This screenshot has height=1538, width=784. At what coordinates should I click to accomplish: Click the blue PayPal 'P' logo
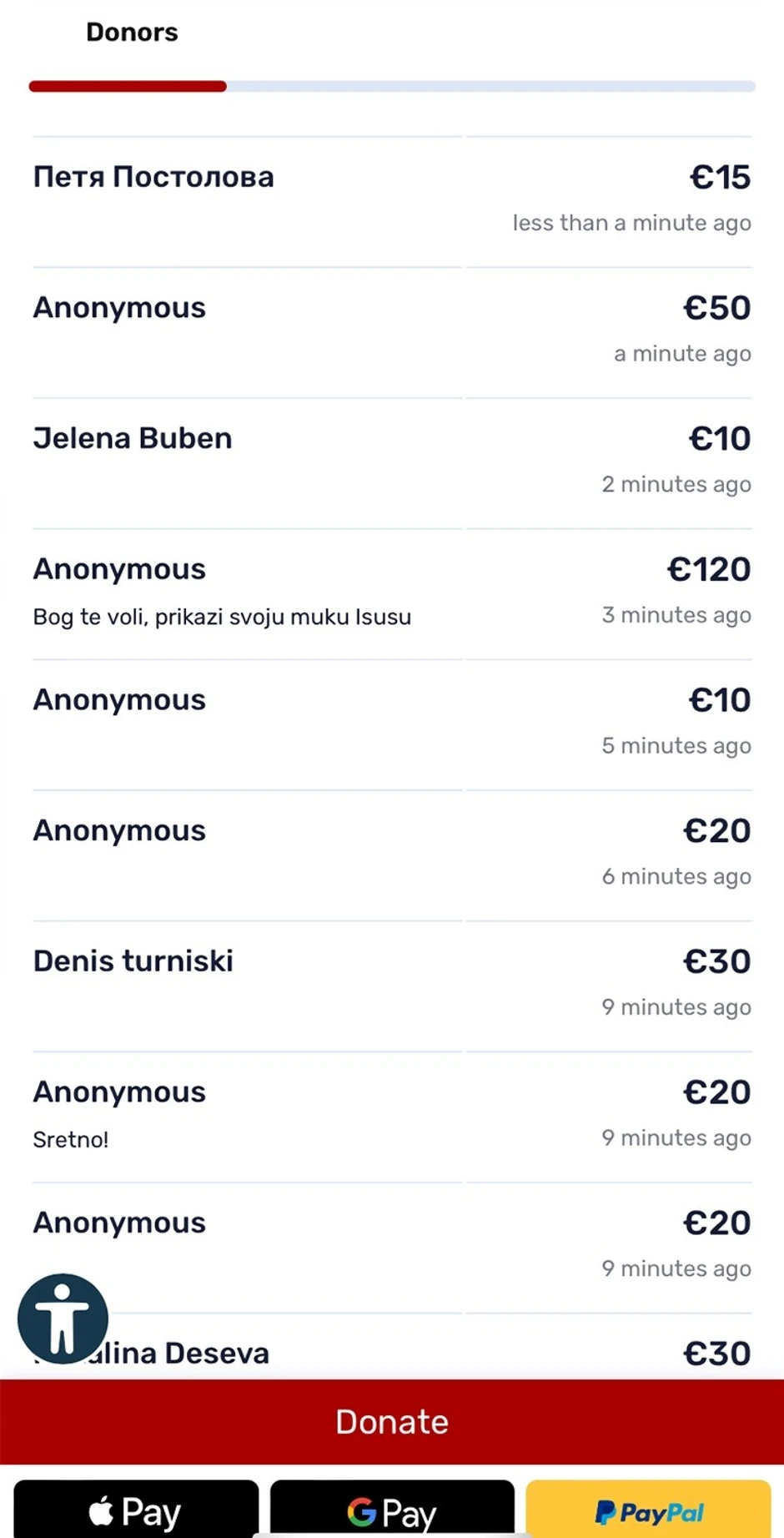[x=606, y=1510]
